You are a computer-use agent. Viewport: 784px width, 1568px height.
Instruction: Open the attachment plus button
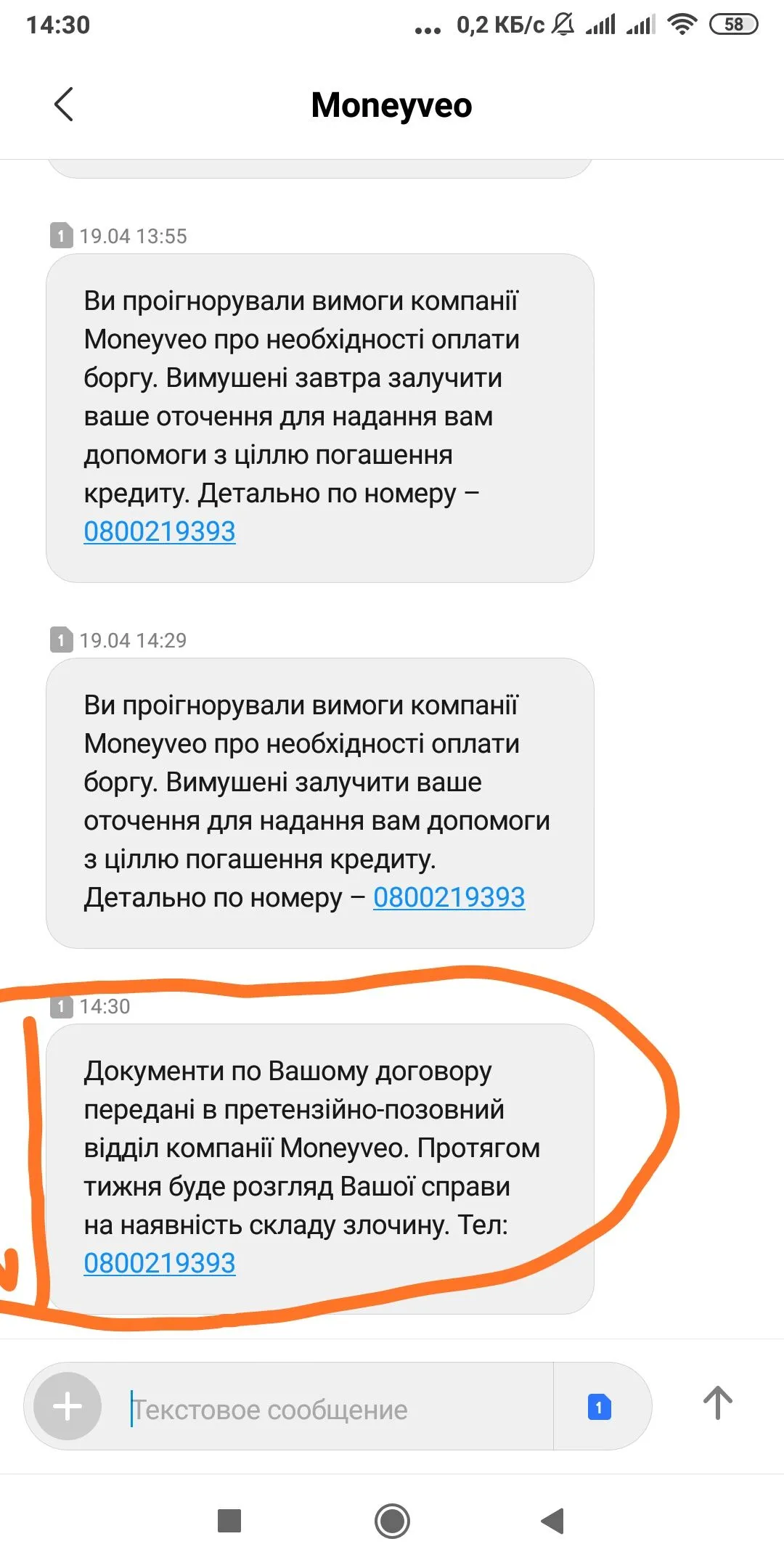68,1406
